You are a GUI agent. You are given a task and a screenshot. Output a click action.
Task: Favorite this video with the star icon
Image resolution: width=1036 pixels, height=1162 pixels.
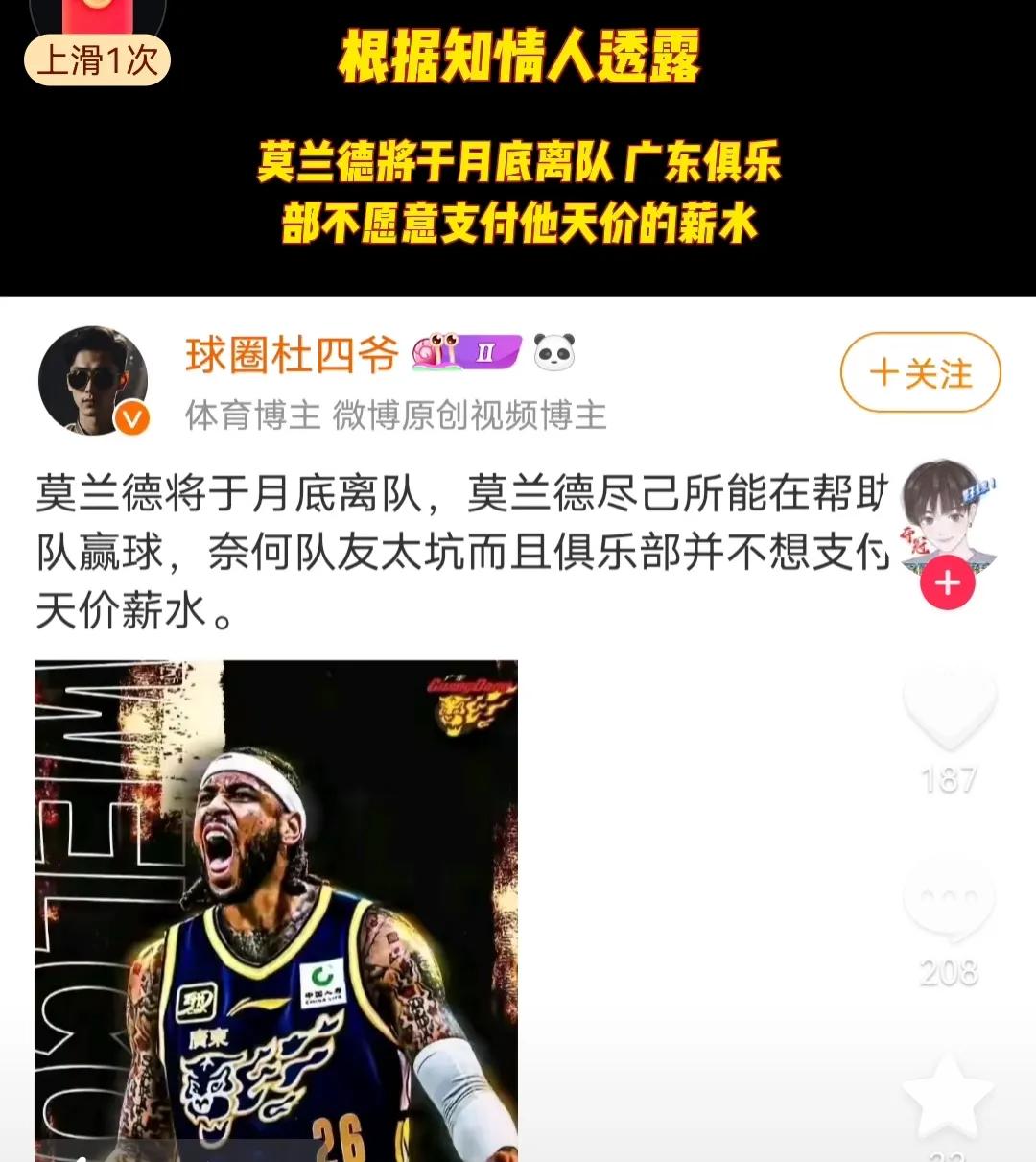tap(949, 1097)
